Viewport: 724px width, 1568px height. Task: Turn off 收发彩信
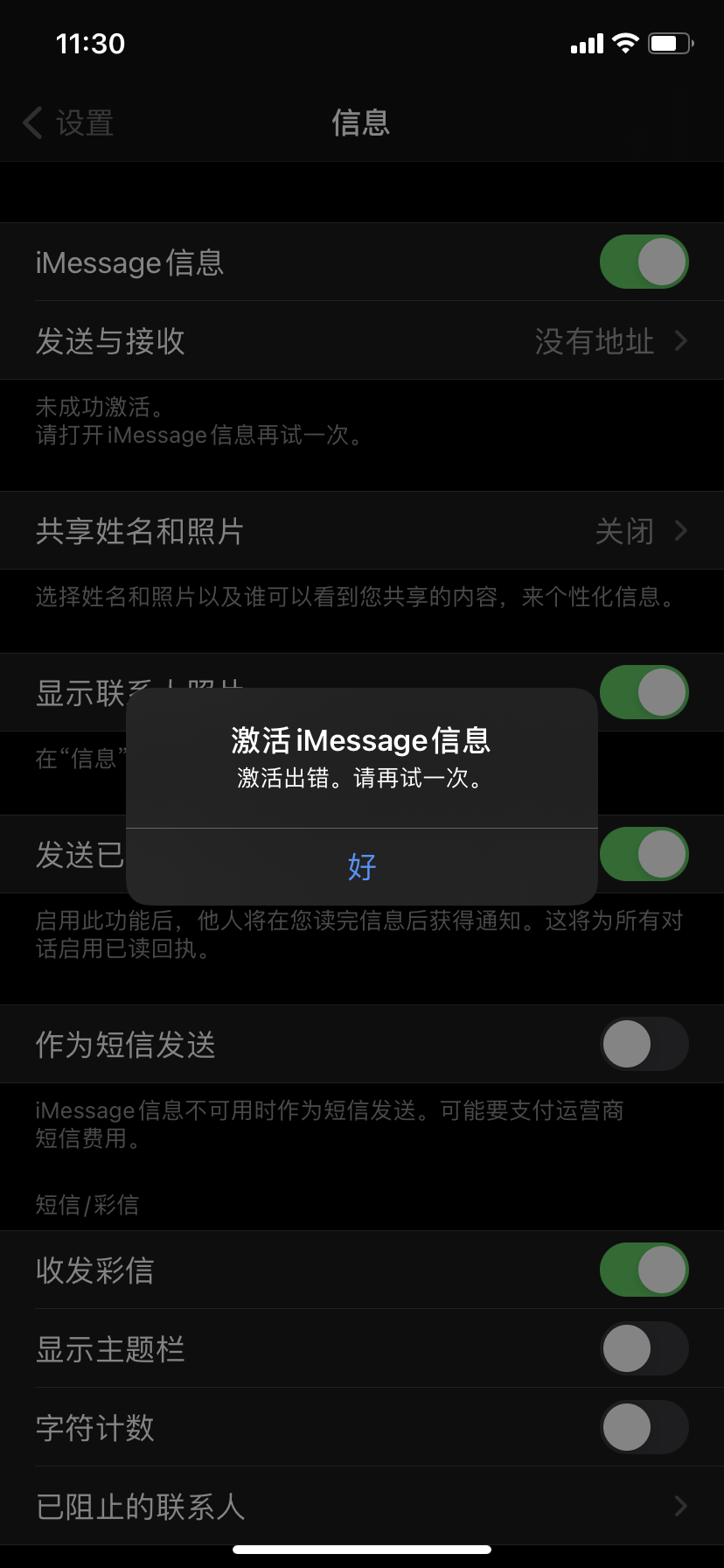tap(644, 1270)
